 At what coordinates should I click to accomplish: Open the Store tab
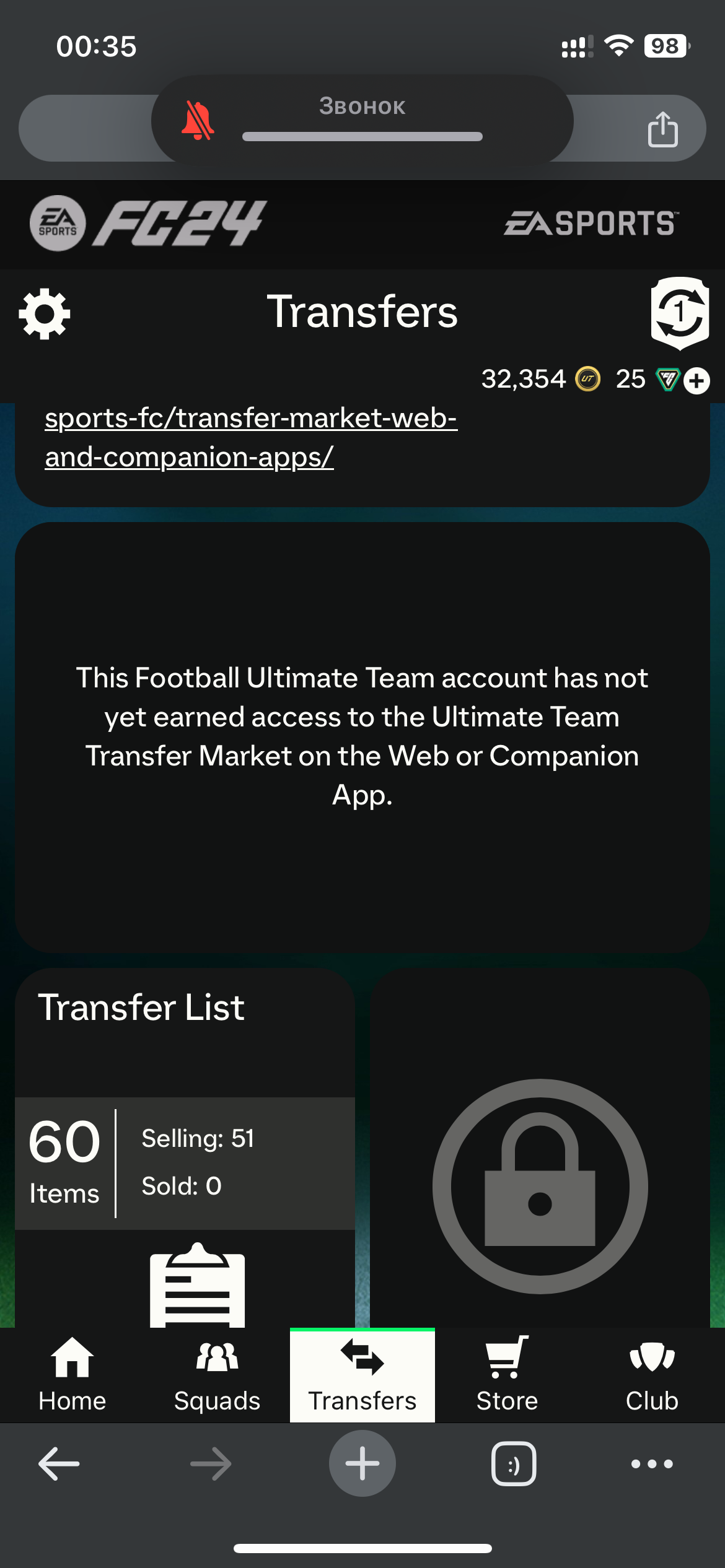tap(507, 1376)
